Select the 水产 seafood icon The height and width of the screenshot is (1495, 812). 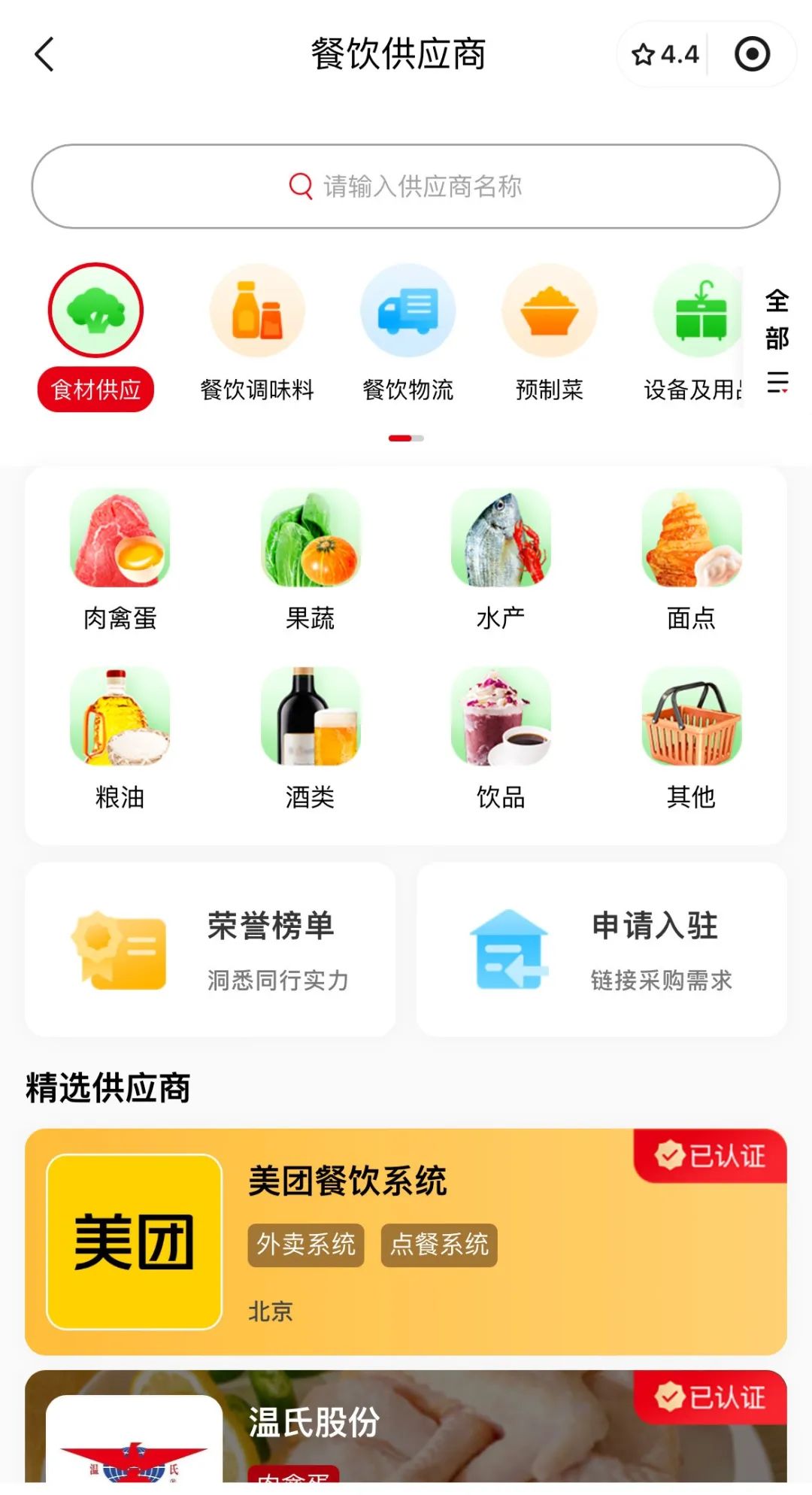pos(500,538)
